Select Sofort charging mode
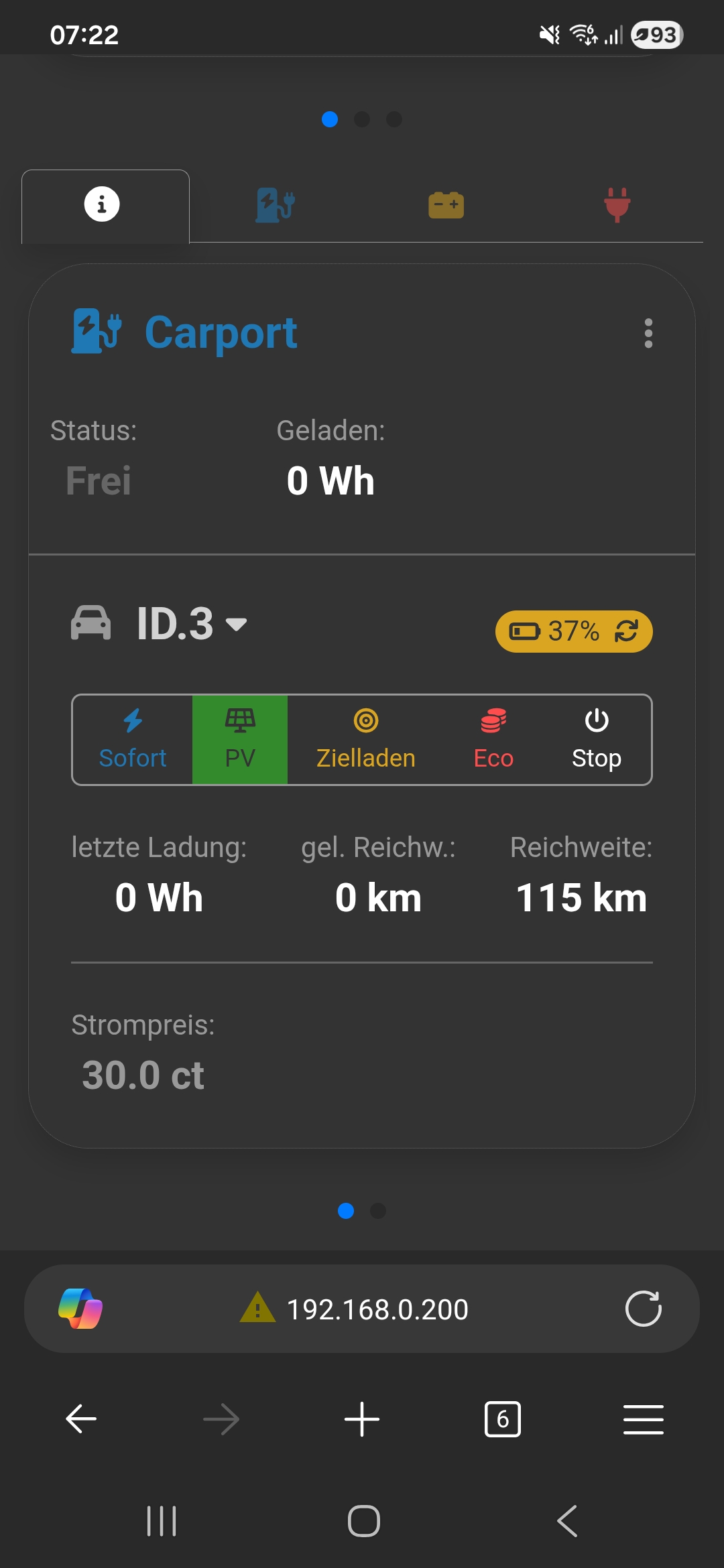This screenshot has height=1568, width=724. (133, 740)
